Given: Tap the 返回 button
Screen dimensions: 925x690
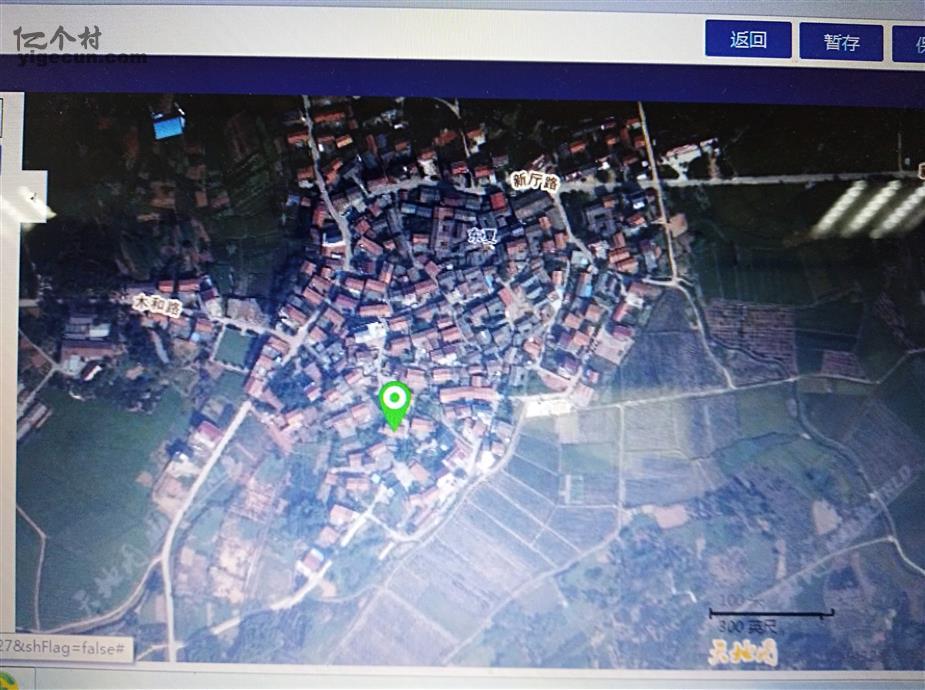Looking at the screenshot, I should (748, 40).
